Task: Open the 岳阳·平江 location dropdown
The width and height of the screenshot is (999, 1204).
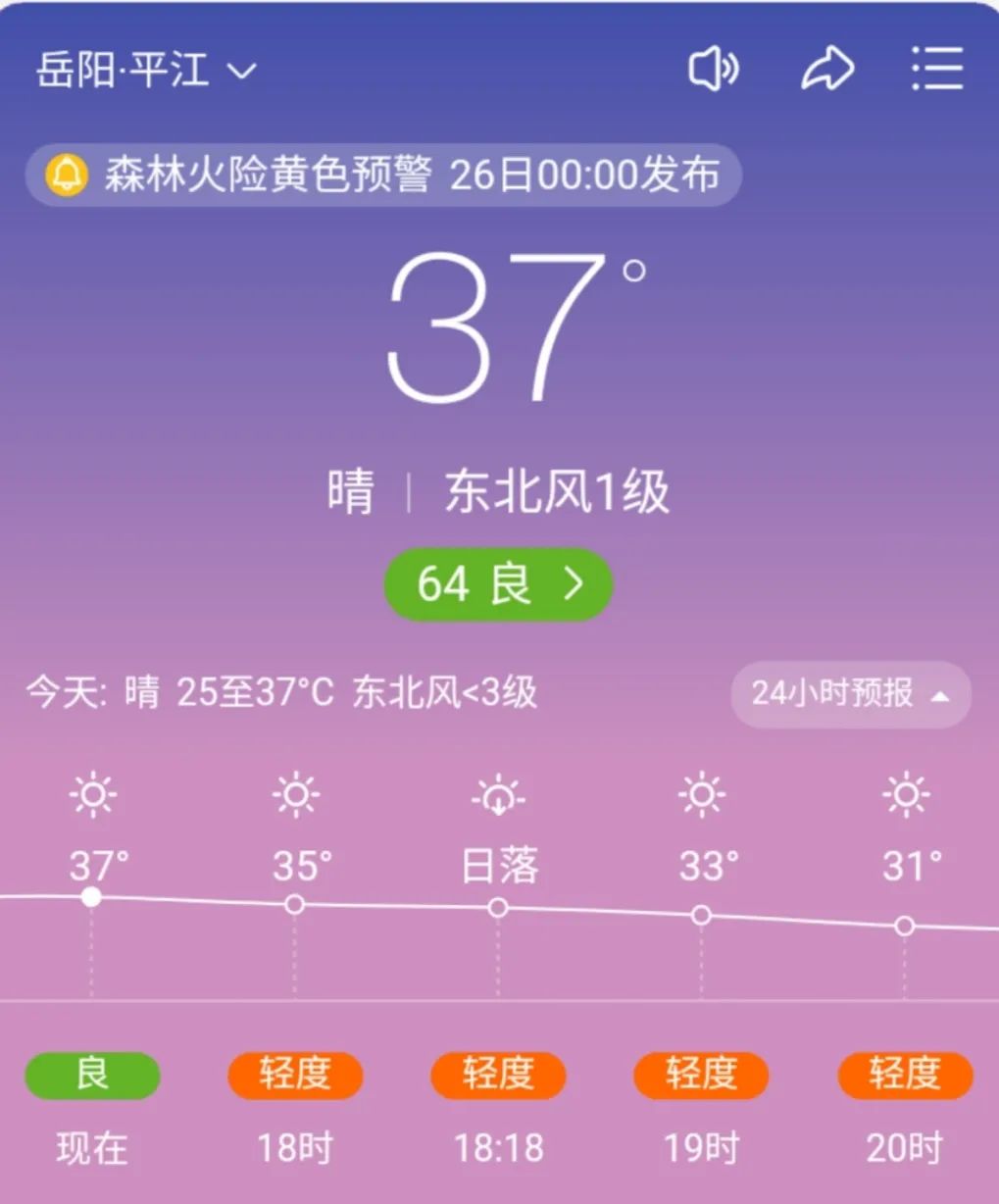Action: (147, 71)
